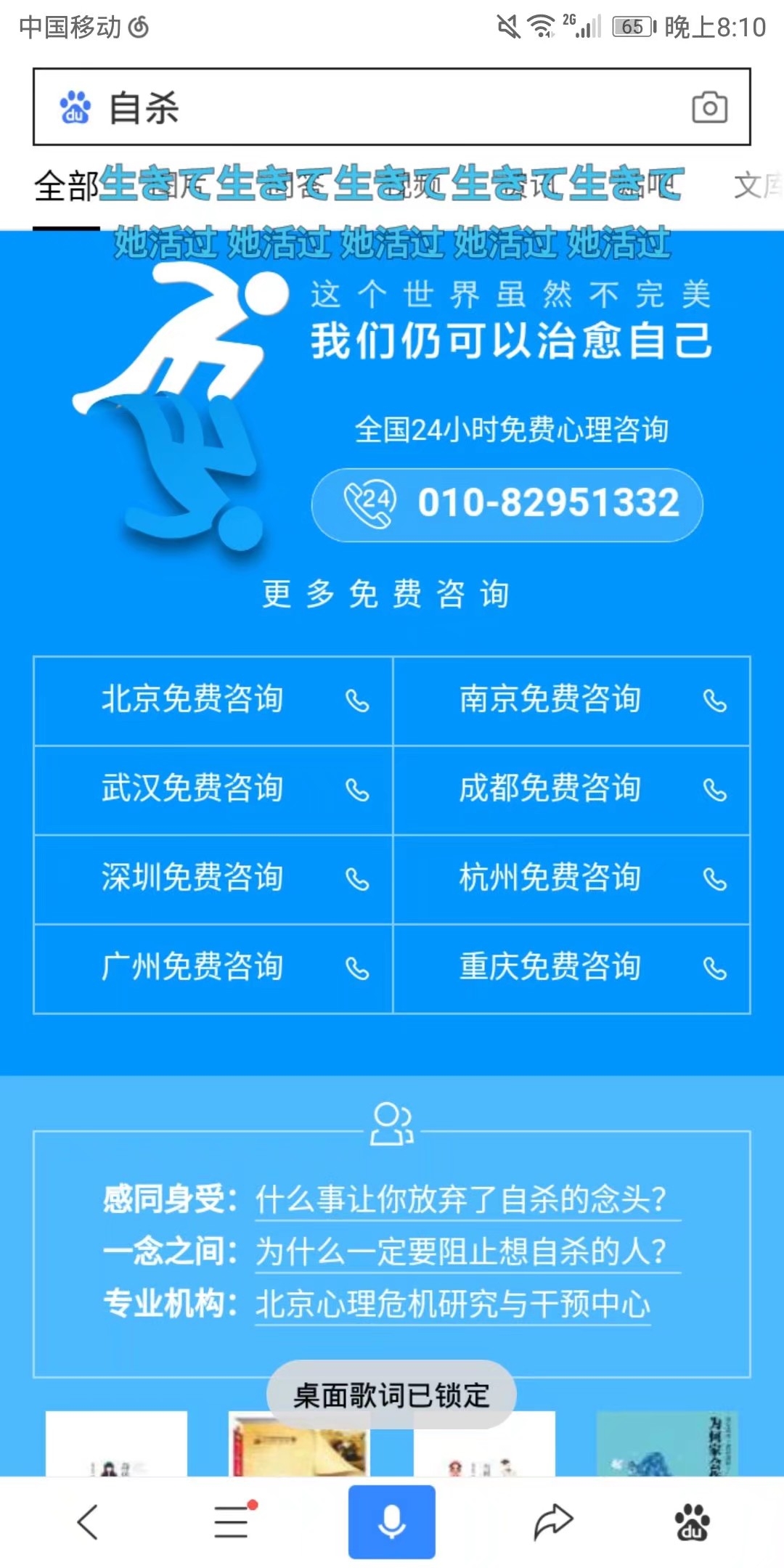This screenshot has width=784, height=1568.
Task: Dial 广州免费咨询
Action: pyautogui.click(x=213, y=968)
